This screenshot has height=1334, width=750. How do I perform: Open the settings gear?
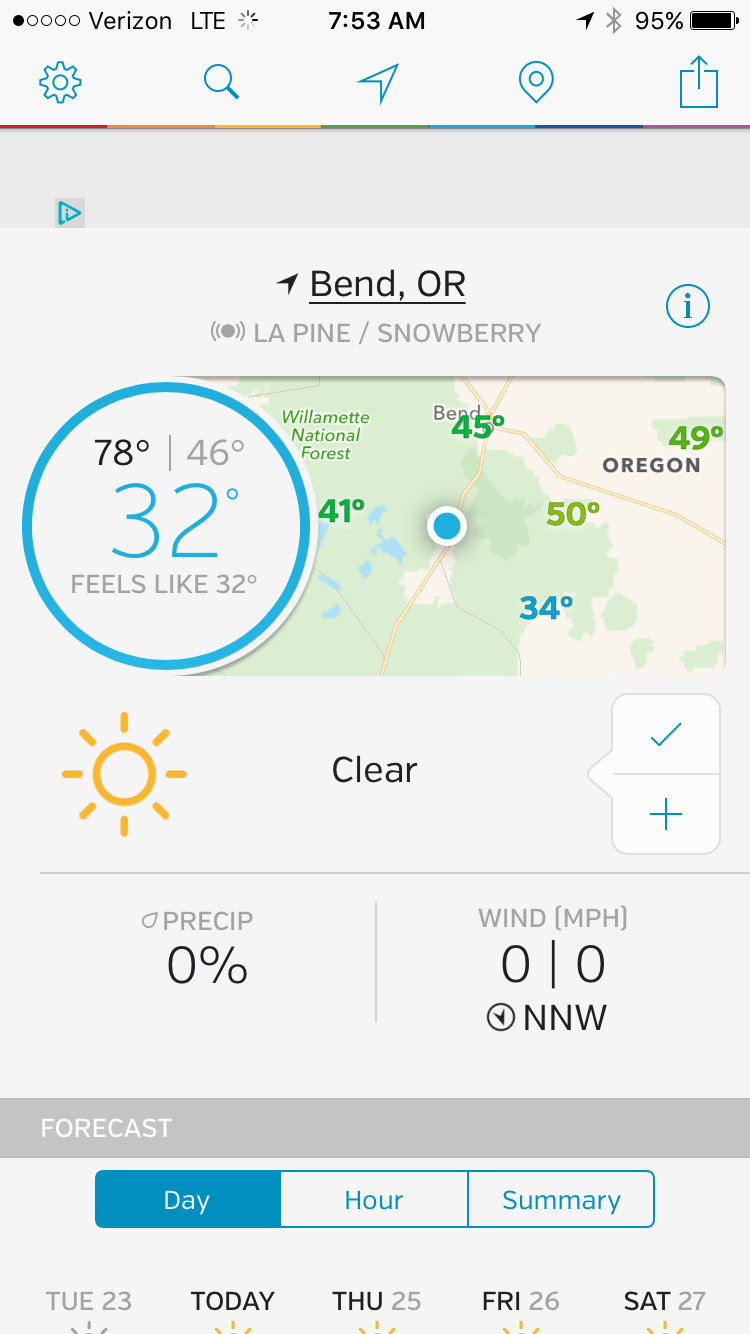(60, 82)
